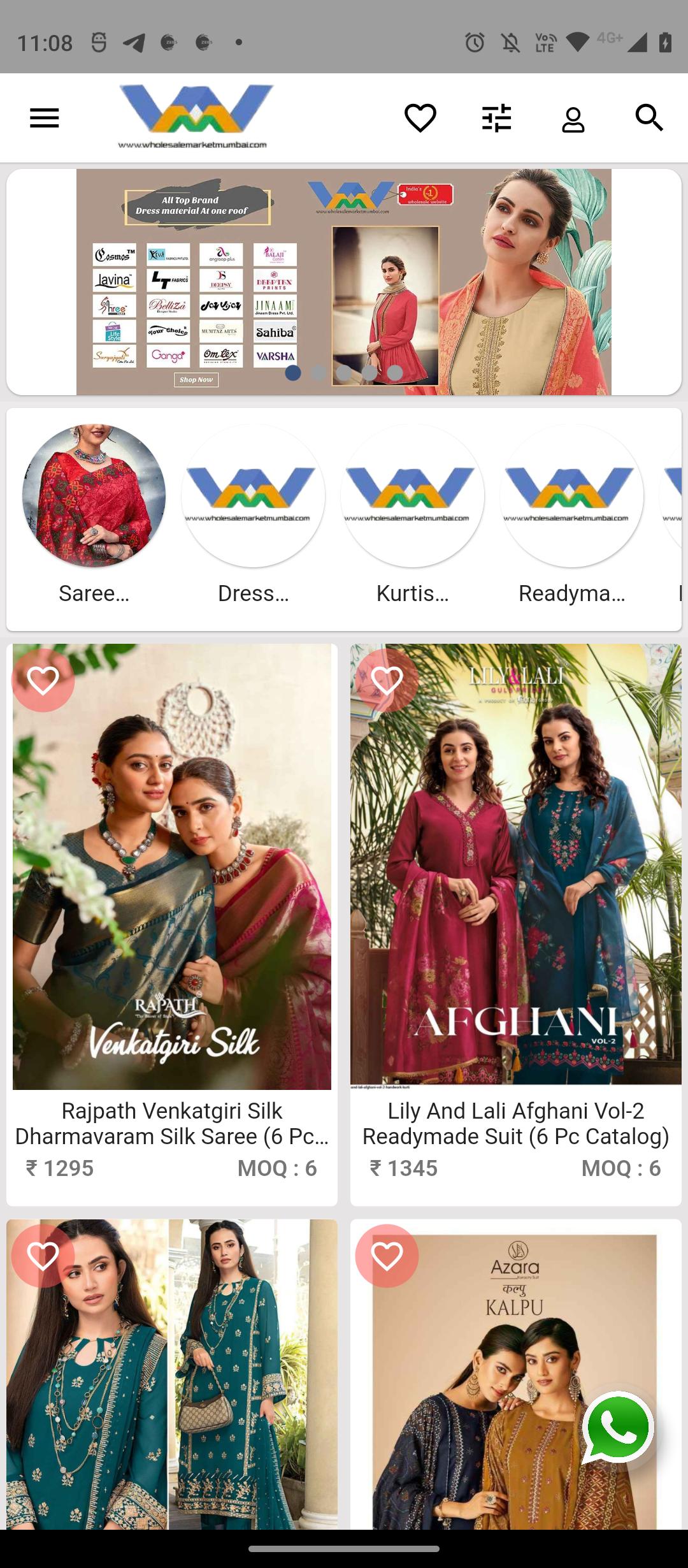Screen dimensions: 688x1568
Task: Start a WhatsApp chat via floating button
Action: click(617, 1428)
